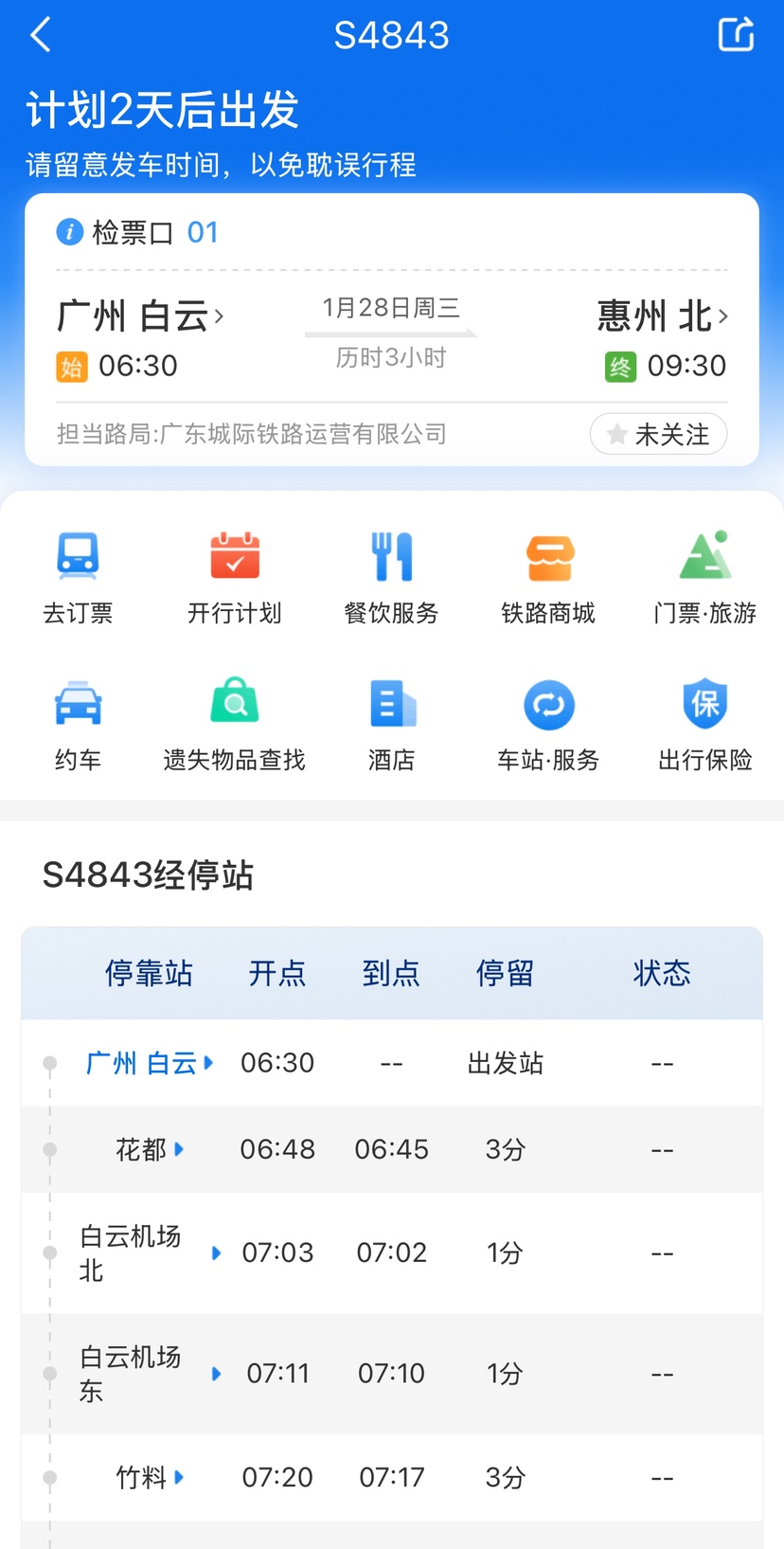784x1549 pixels.
Task: Open the 去订票 booking icon
Action: pos(79,578)
